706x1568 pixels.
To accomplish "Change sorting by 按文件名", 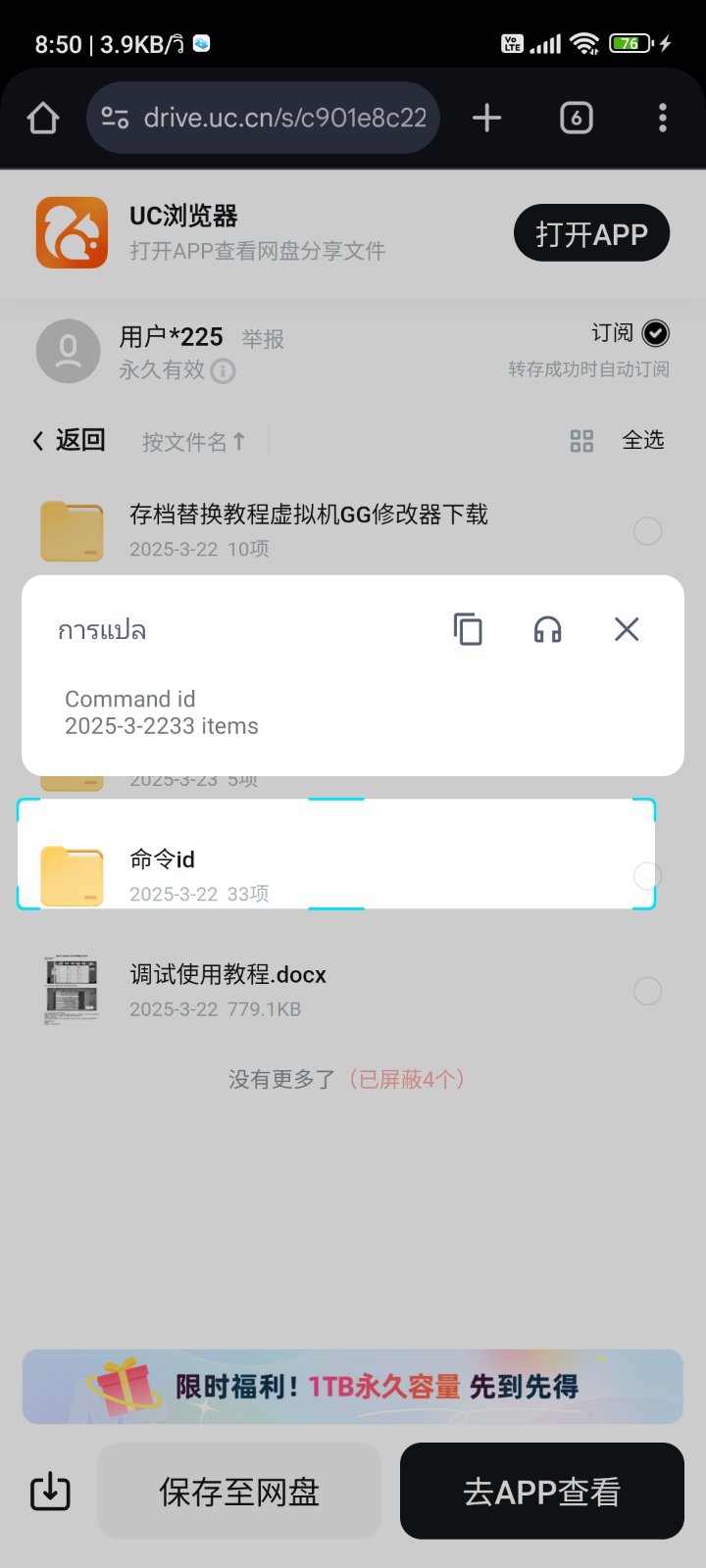I will tap(193, 442).
